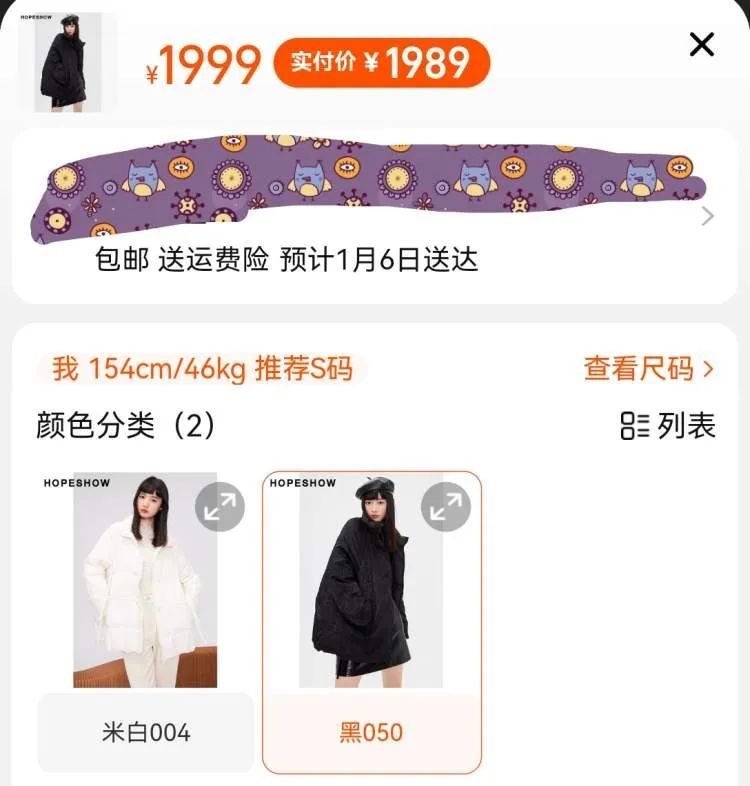Open the product thumbnail in top left corner
The width and height of the screenshot is (750, 786).
tap(70, 62)
